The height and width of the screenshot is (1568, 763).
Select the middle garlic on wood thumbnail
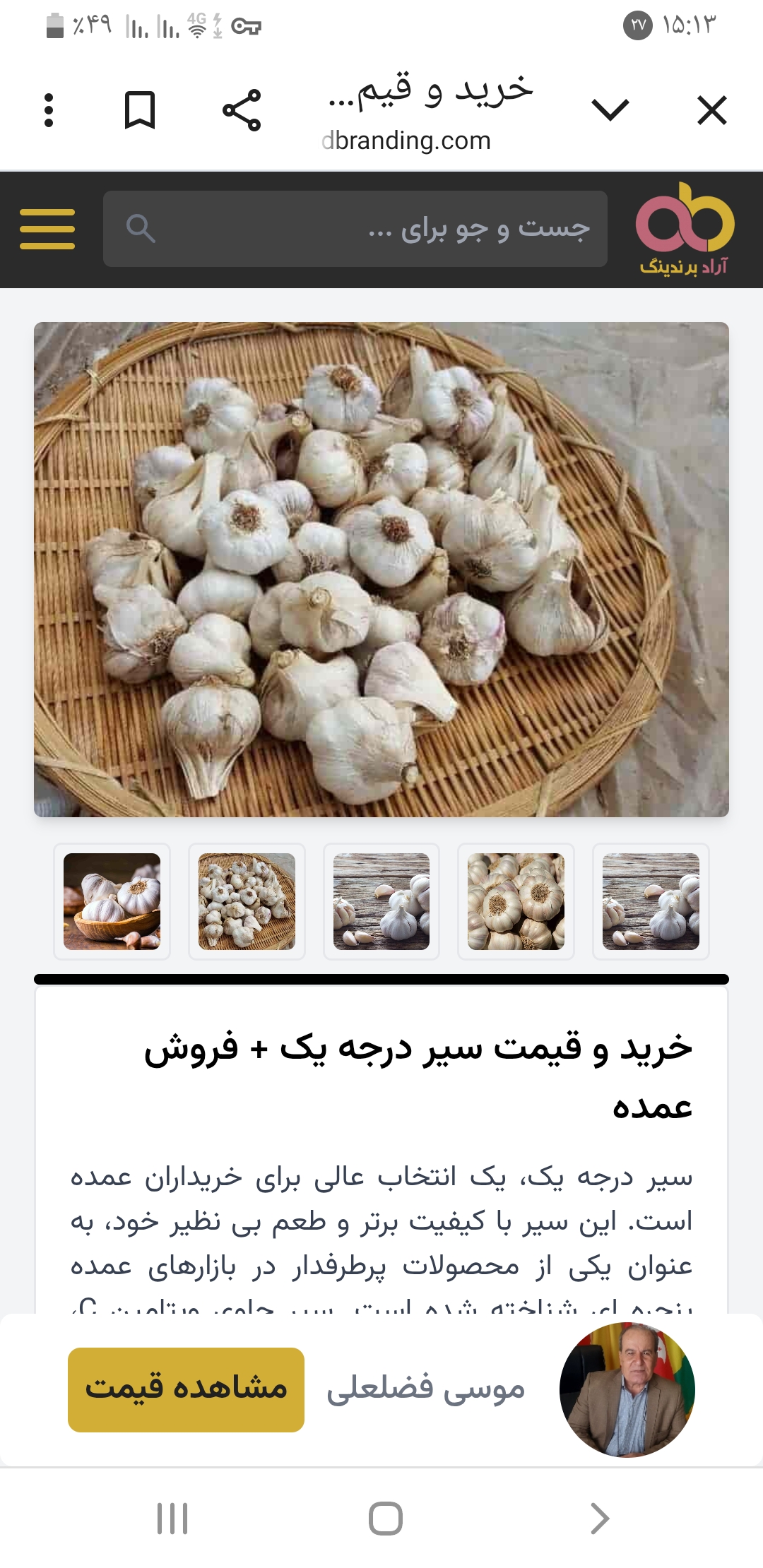coord(381,901)
